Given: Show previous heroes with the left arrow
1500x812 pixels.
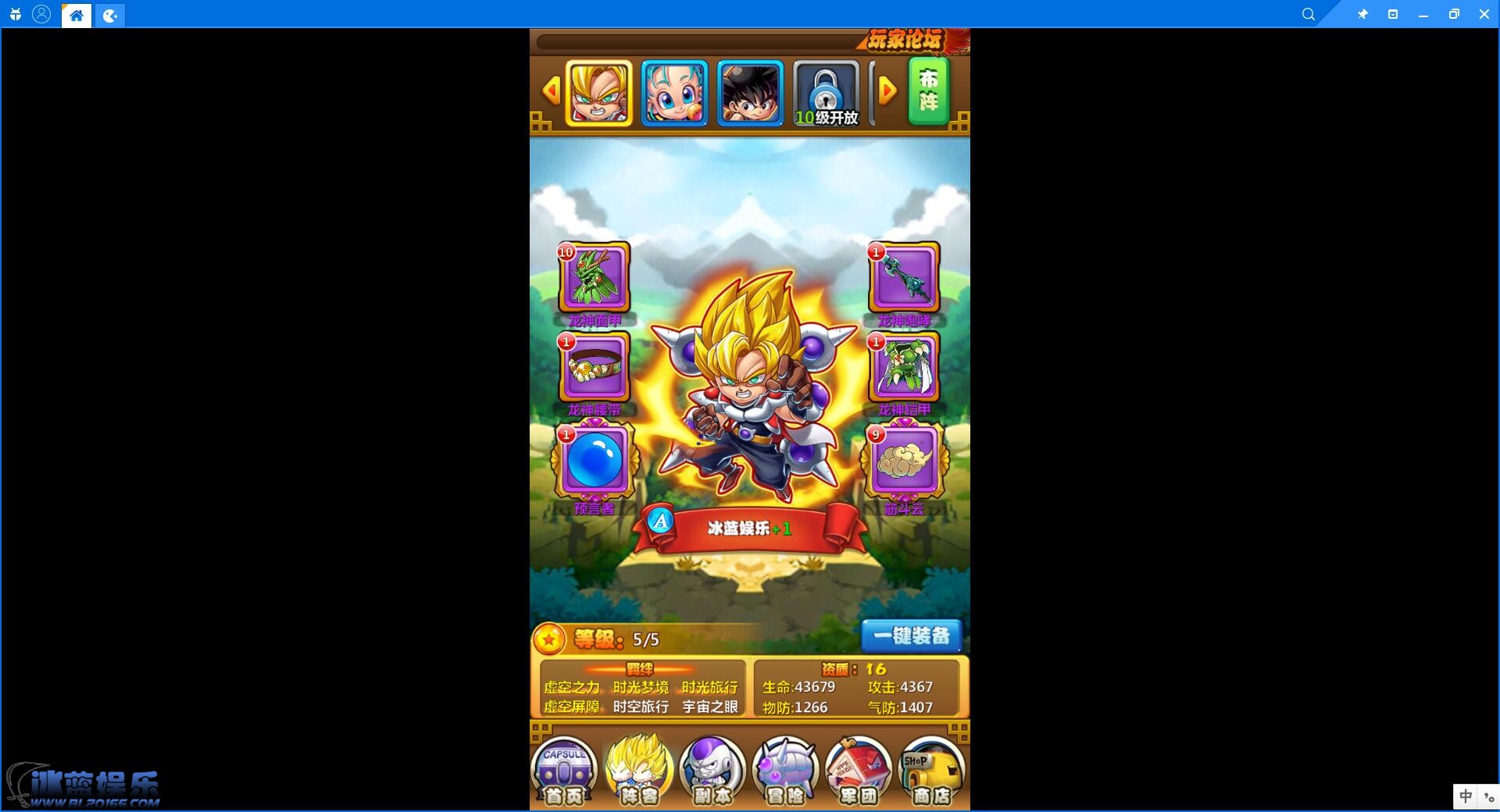Looking at the screenshot, I should point(551,91).
